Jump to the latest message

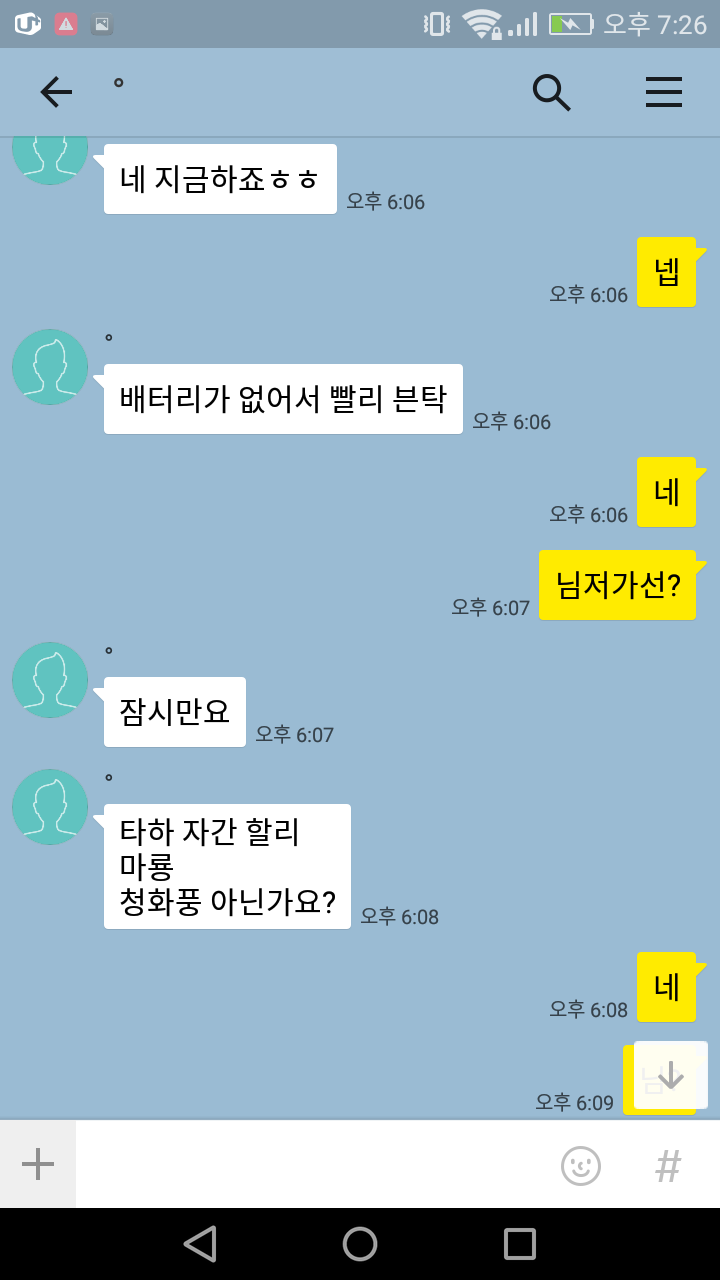coord(670,1076)
